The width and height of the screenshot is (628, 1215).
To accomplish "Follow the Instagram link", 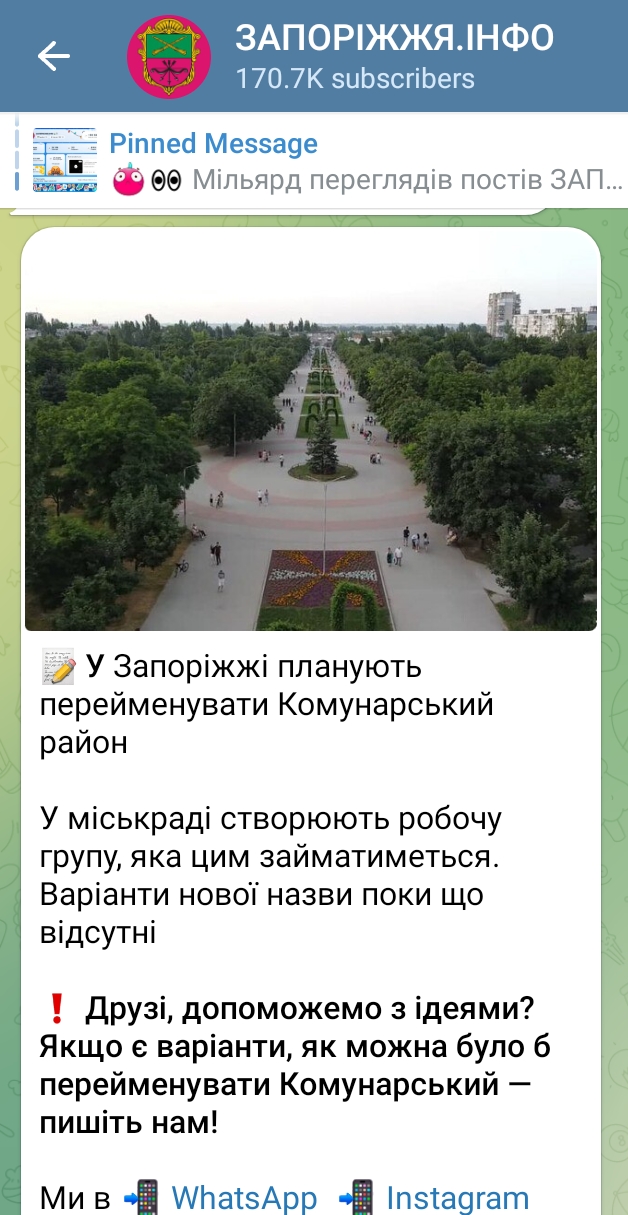I will click(x=457, y=1197).
